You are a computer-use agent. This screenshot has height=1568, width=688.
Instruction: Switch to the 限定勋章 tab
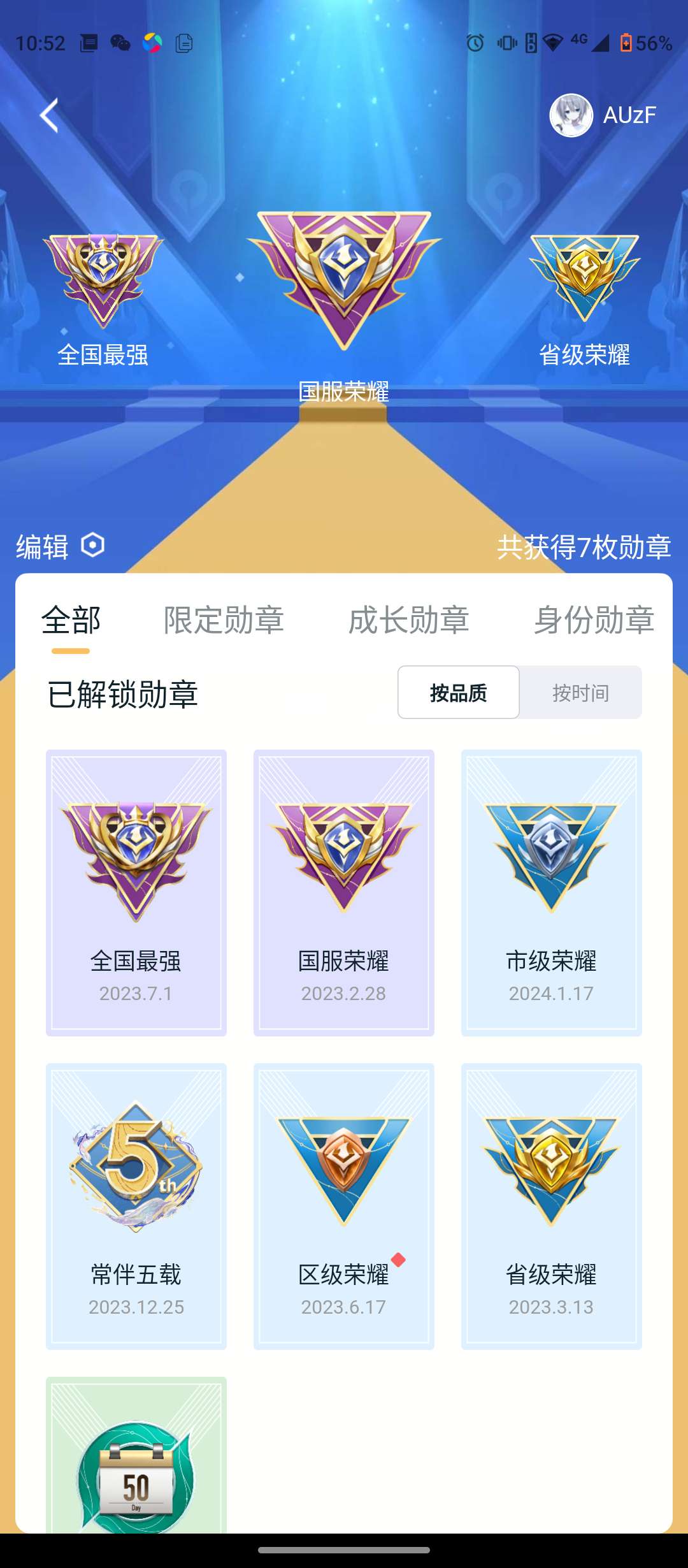click(224, 620)
